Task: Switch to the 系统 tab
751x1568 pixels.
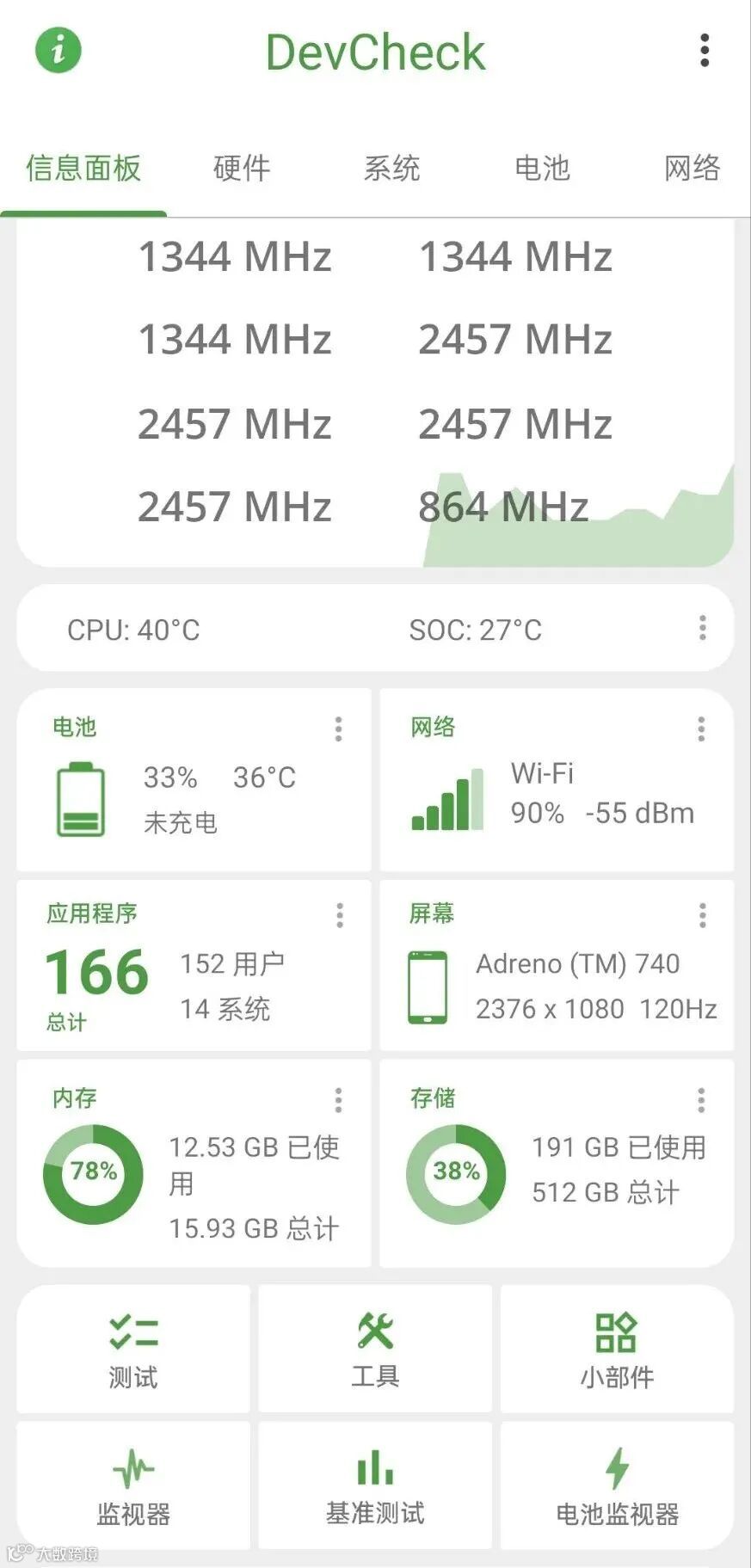Action: pos(391,168)
